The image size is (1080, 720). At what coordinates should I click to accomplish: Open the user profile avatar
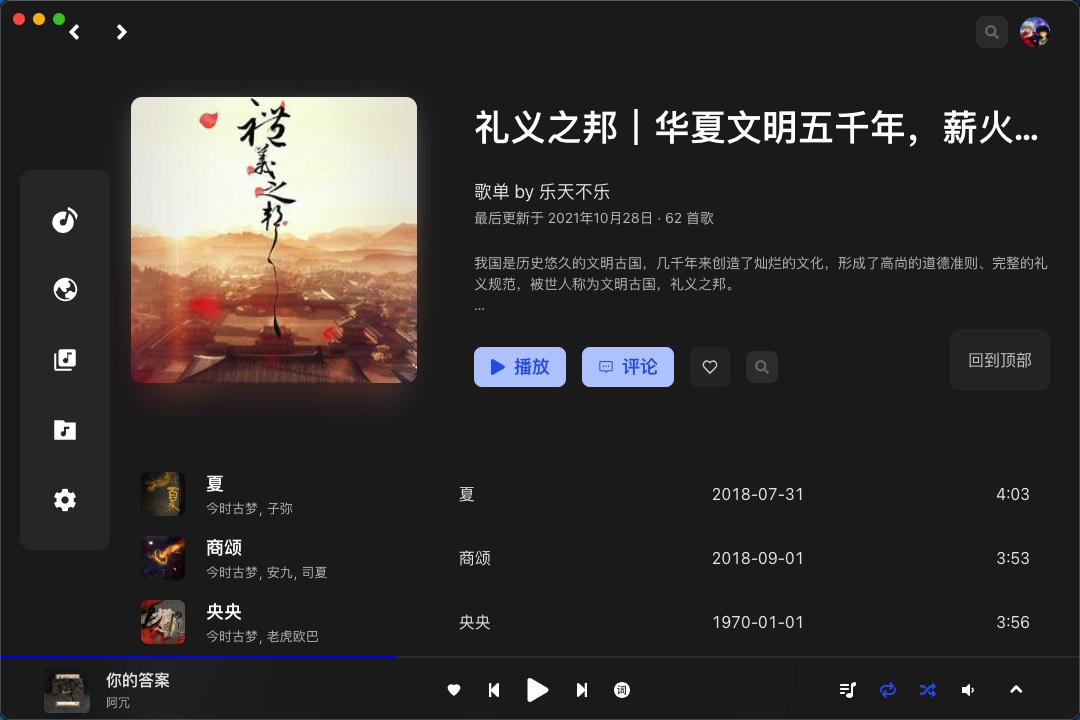point(1034,32)
